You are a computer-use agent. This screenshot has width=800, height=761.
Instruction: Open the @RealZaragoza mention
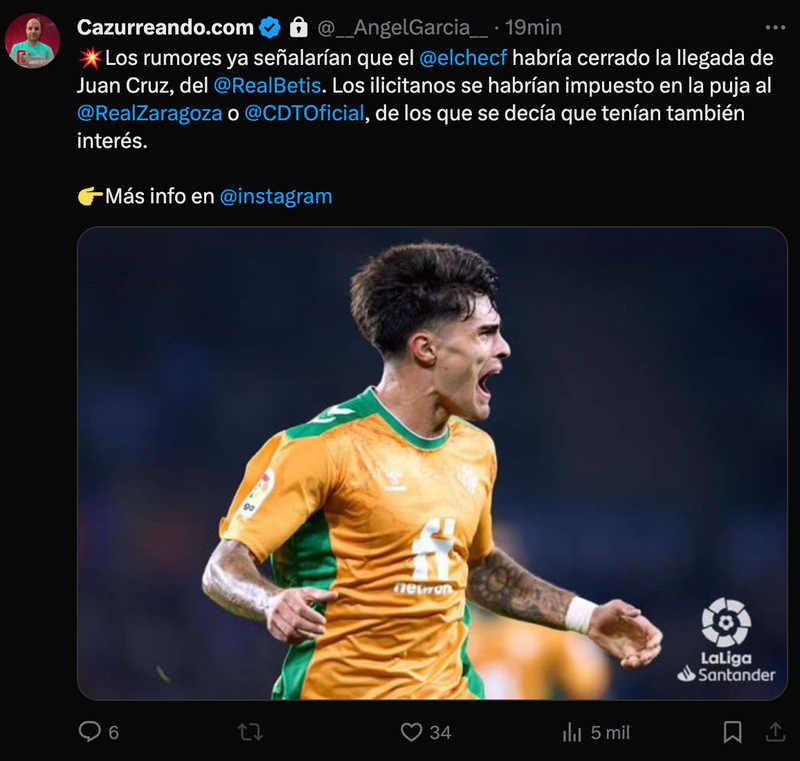point(150,113)
